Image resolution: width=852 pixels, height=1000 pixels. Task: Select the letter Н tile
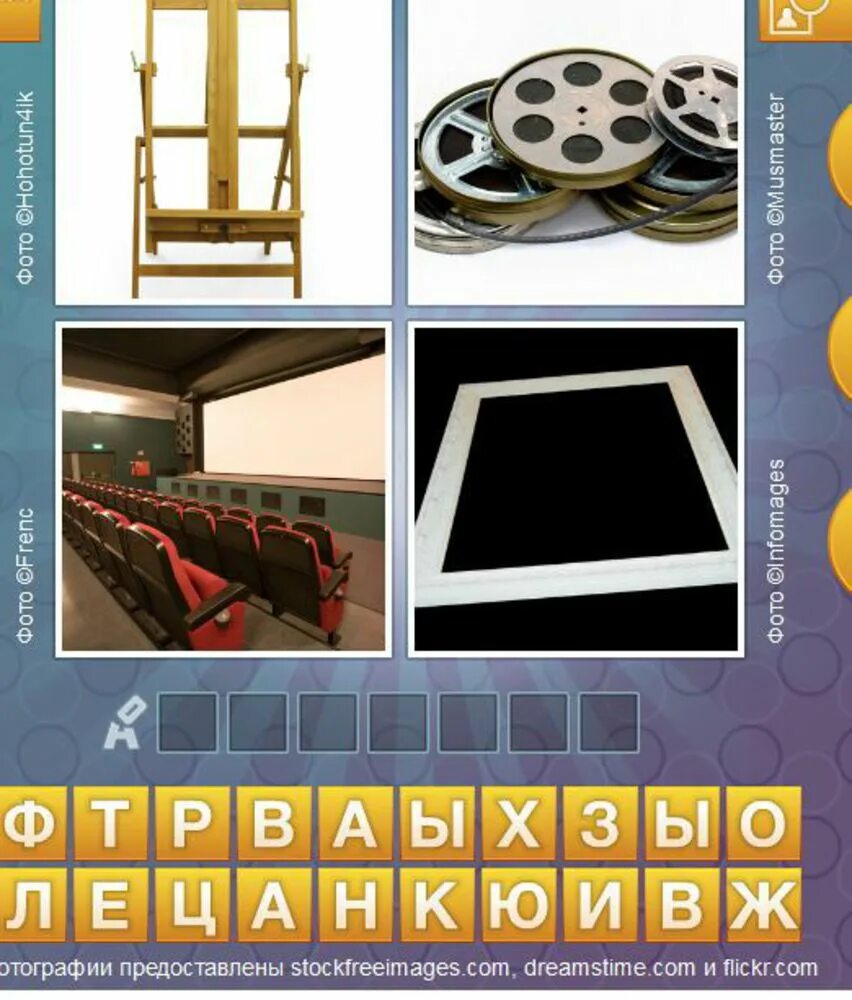click(x=356, y=905)
